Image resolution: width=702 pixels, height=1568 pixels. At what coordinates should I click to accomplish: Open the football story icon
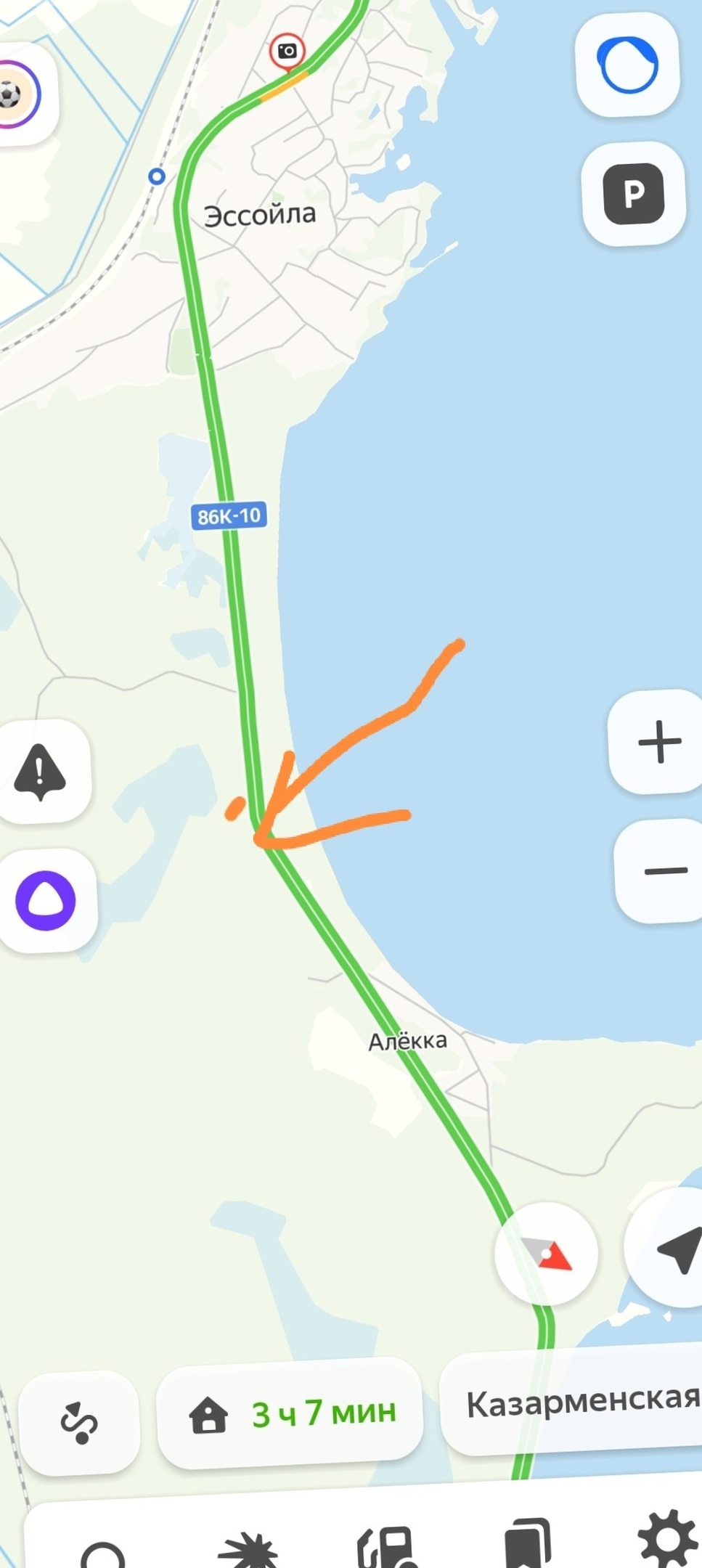[x=15, y=94]
